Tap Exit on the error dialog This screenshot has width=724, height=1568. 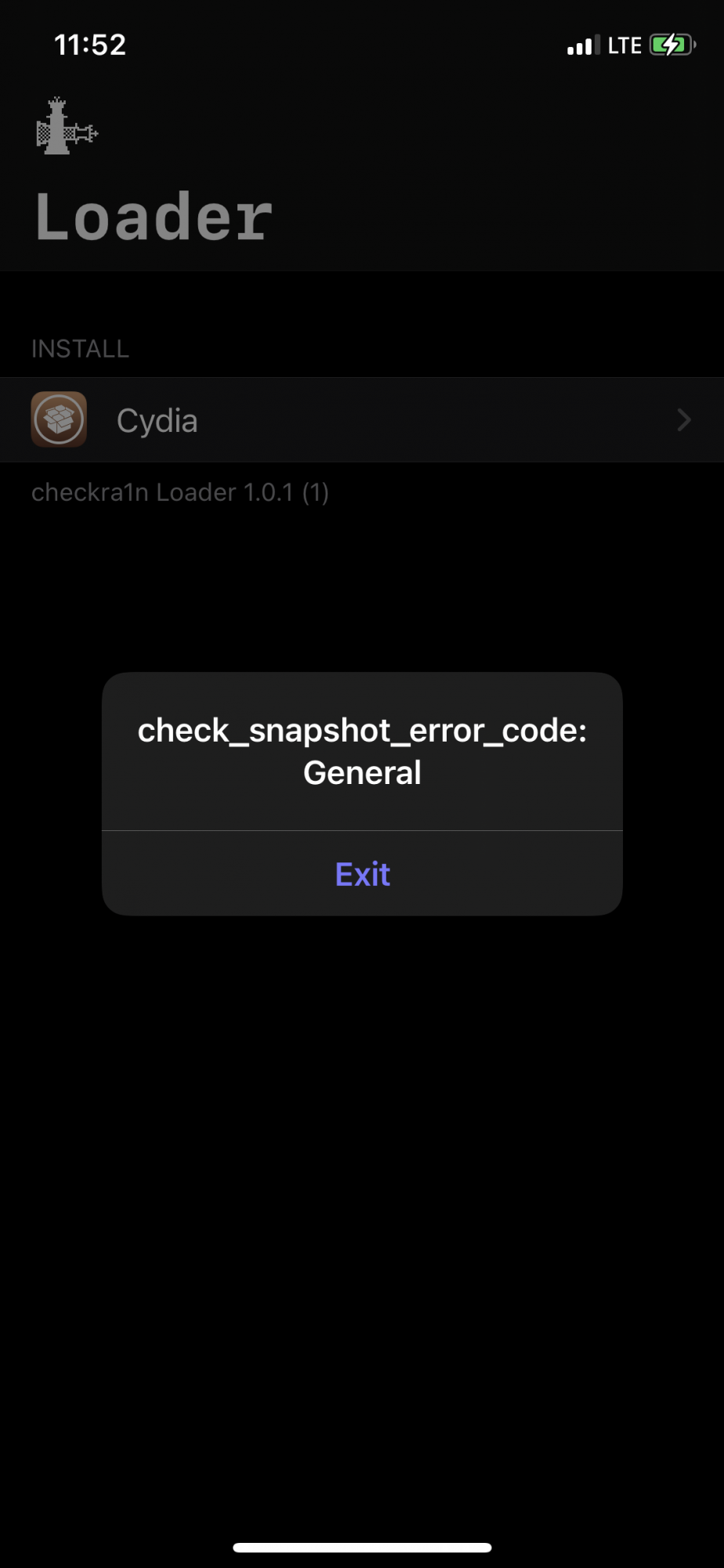coord(362,873)
